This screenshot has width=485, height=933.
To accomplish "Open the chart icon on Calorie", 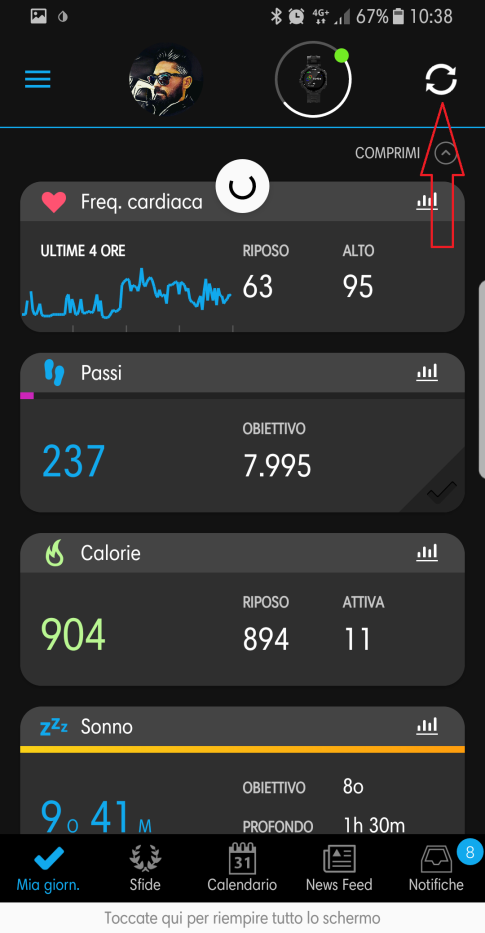I will click(x=427, y=553).
